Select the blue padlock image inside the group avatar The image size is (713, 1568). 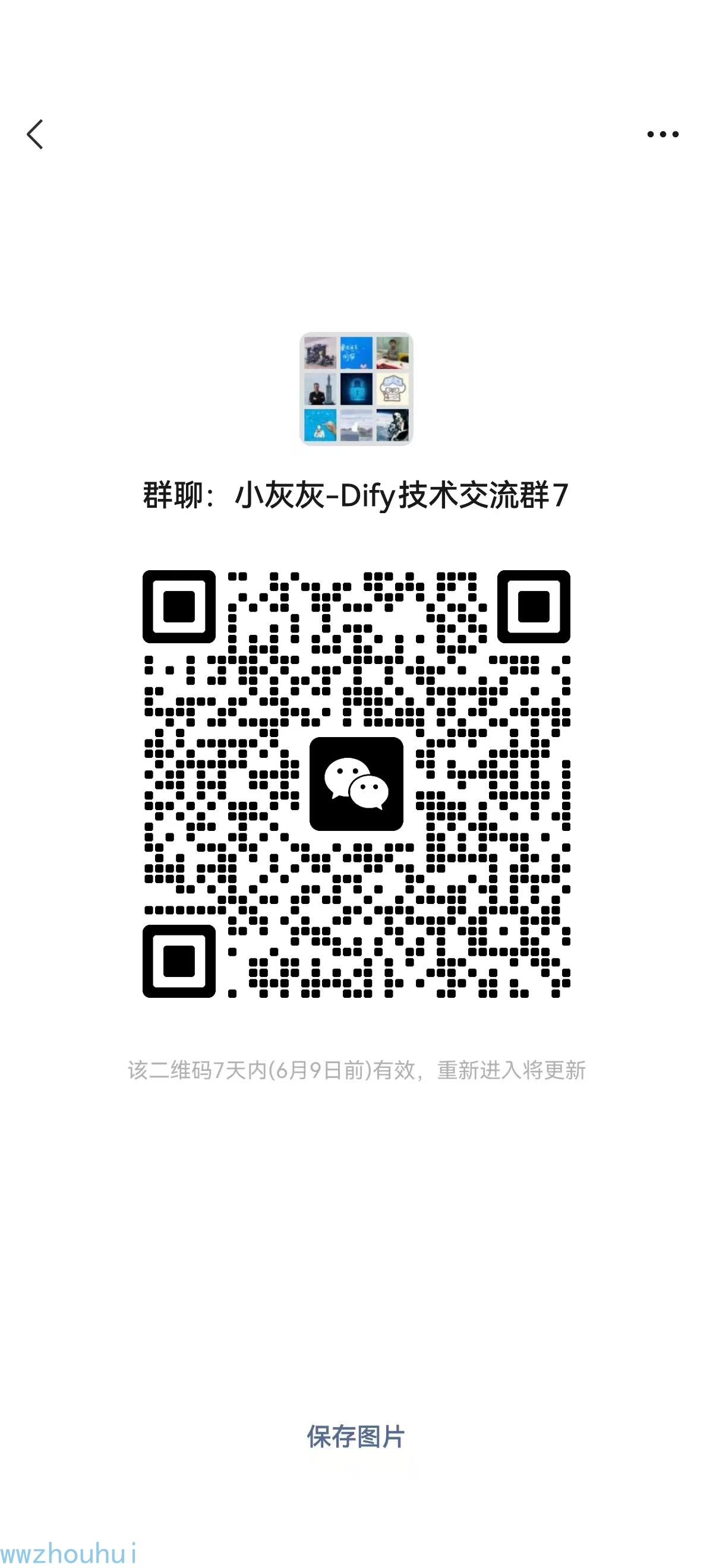click(x=356, y=388)
